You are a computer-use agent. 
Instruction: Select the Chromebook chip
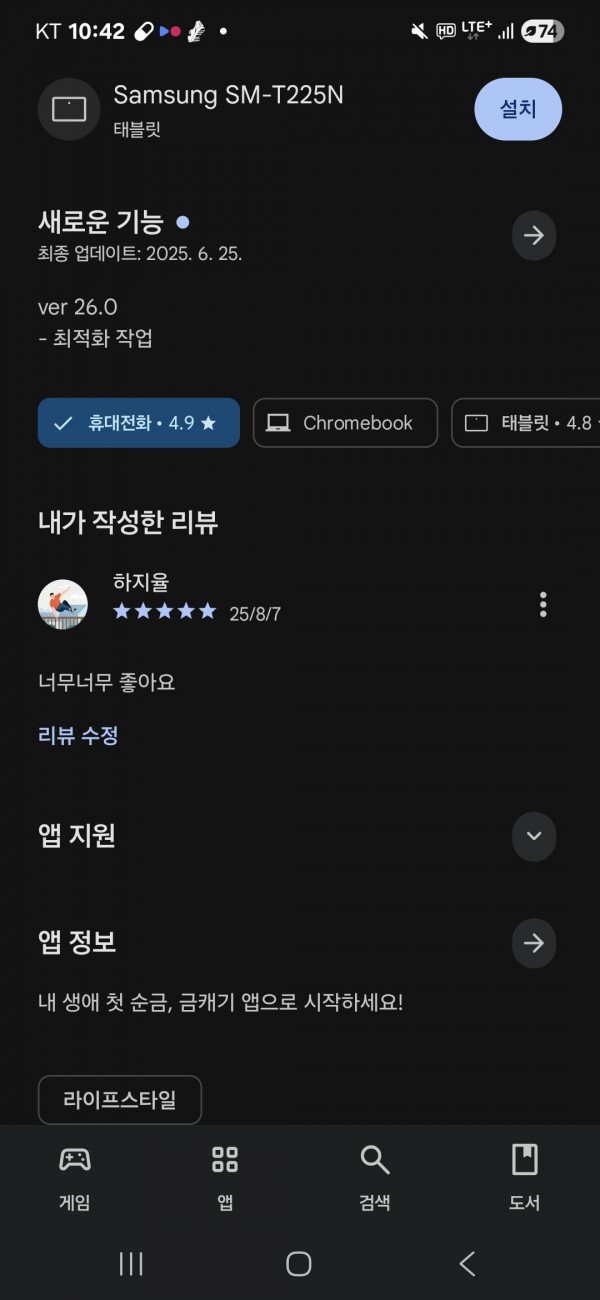pos(345,423)
